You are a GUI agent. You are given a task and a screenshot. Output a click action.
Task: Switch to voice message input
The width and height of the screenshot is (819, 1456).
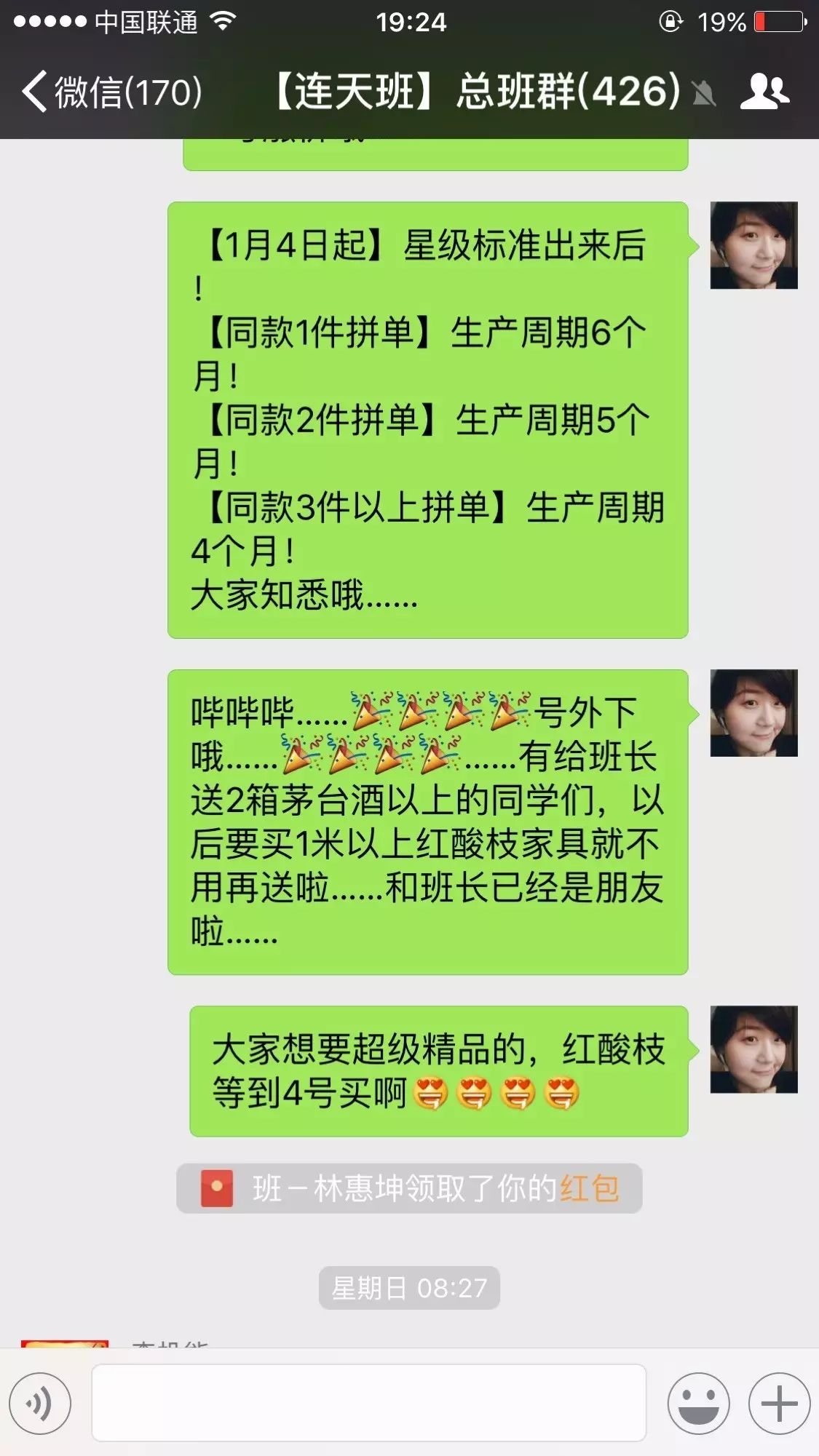click(x=40, y=1404)
